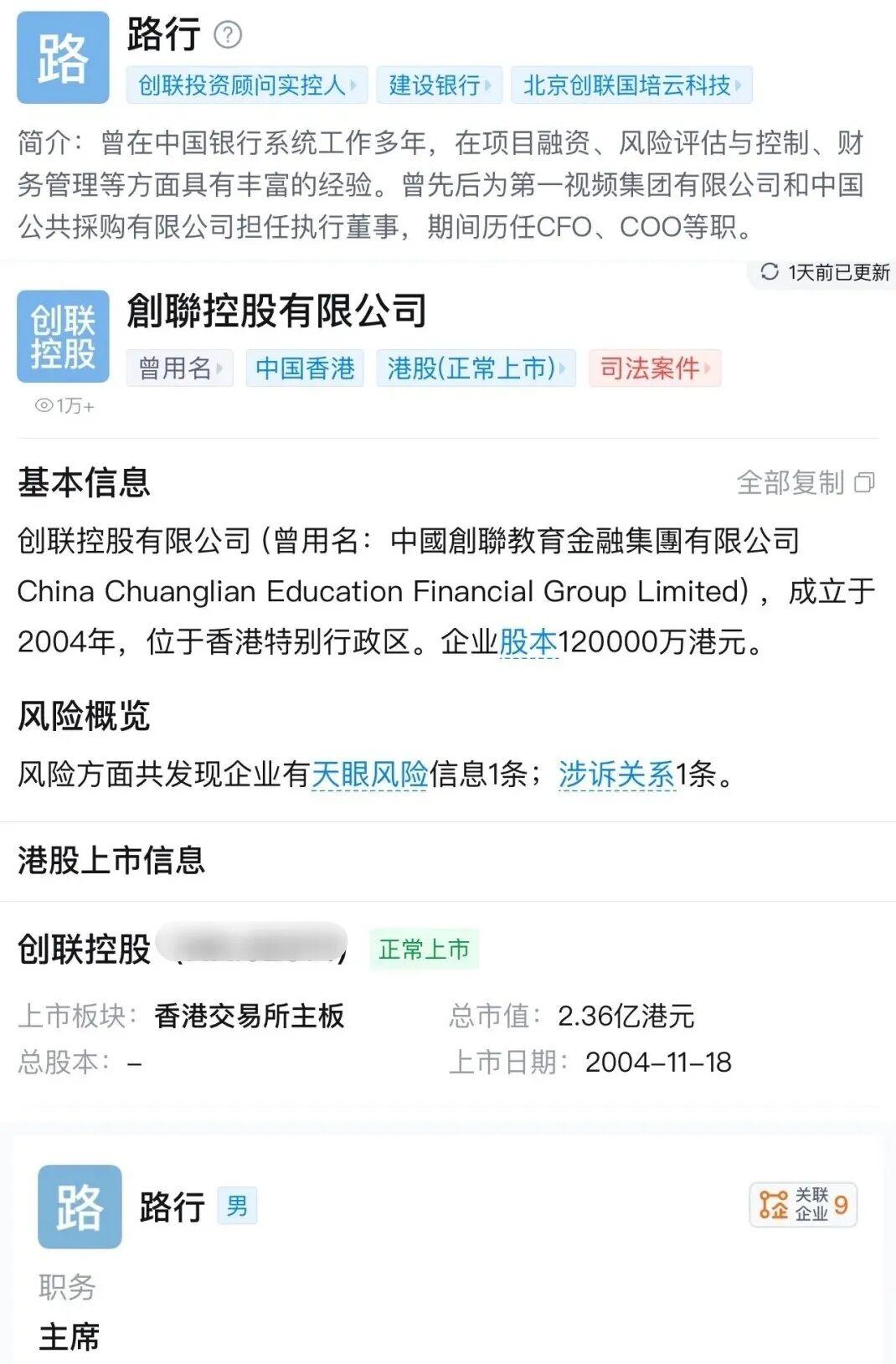896x1364 pixels.
Task: Open the 股本 link
Action: click(528, 642)
